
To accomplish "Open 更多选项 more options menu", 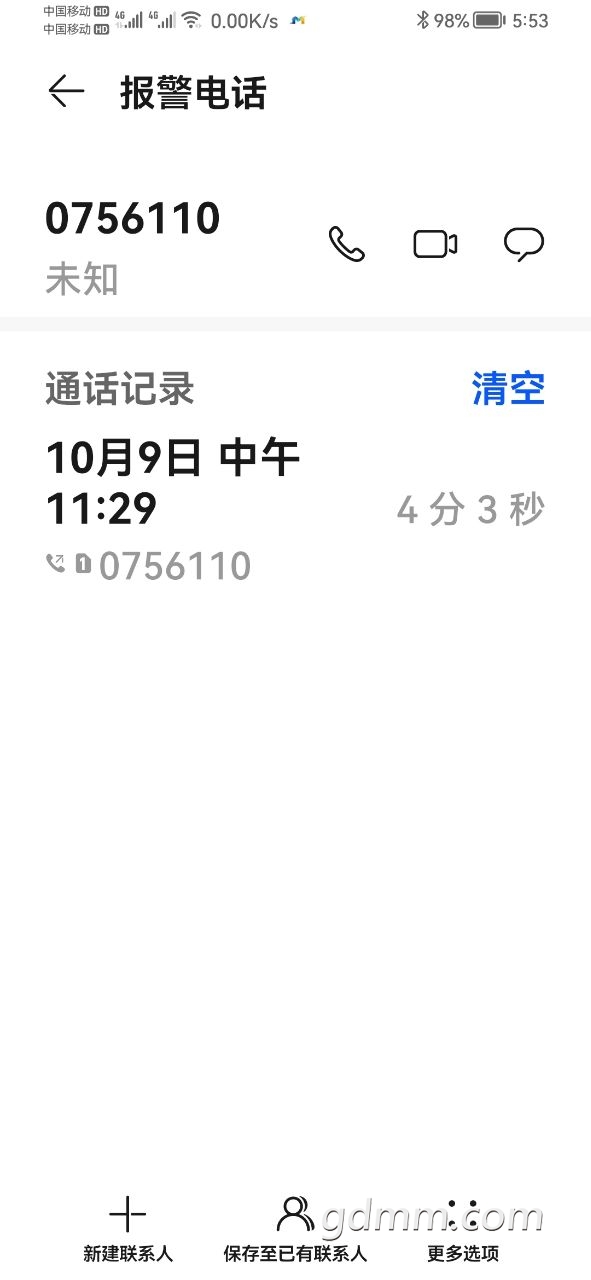I will (463, 1230).
